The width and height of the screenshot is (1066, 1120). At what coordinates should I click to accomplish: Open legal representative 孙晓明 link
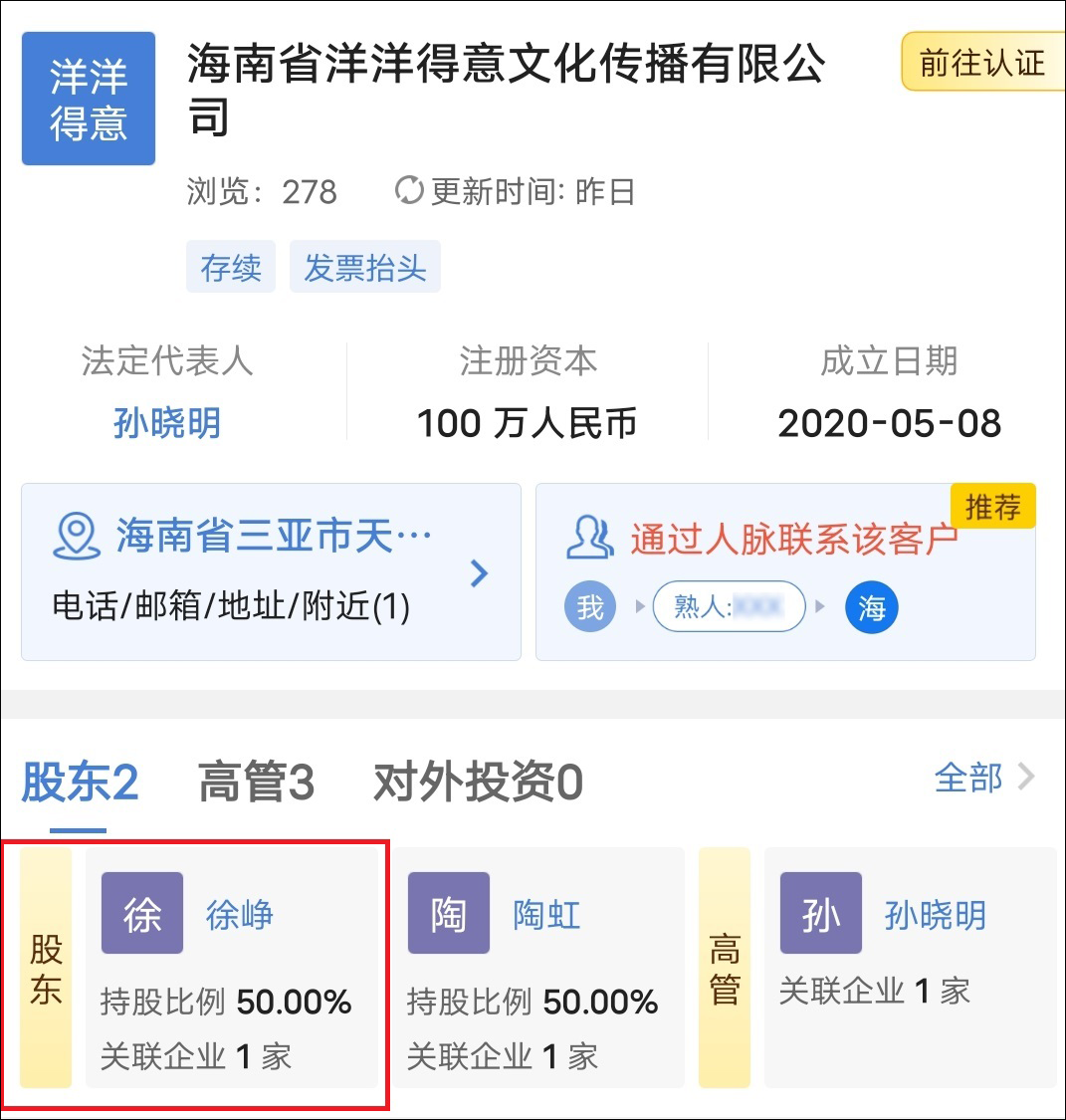click(166, 423)
